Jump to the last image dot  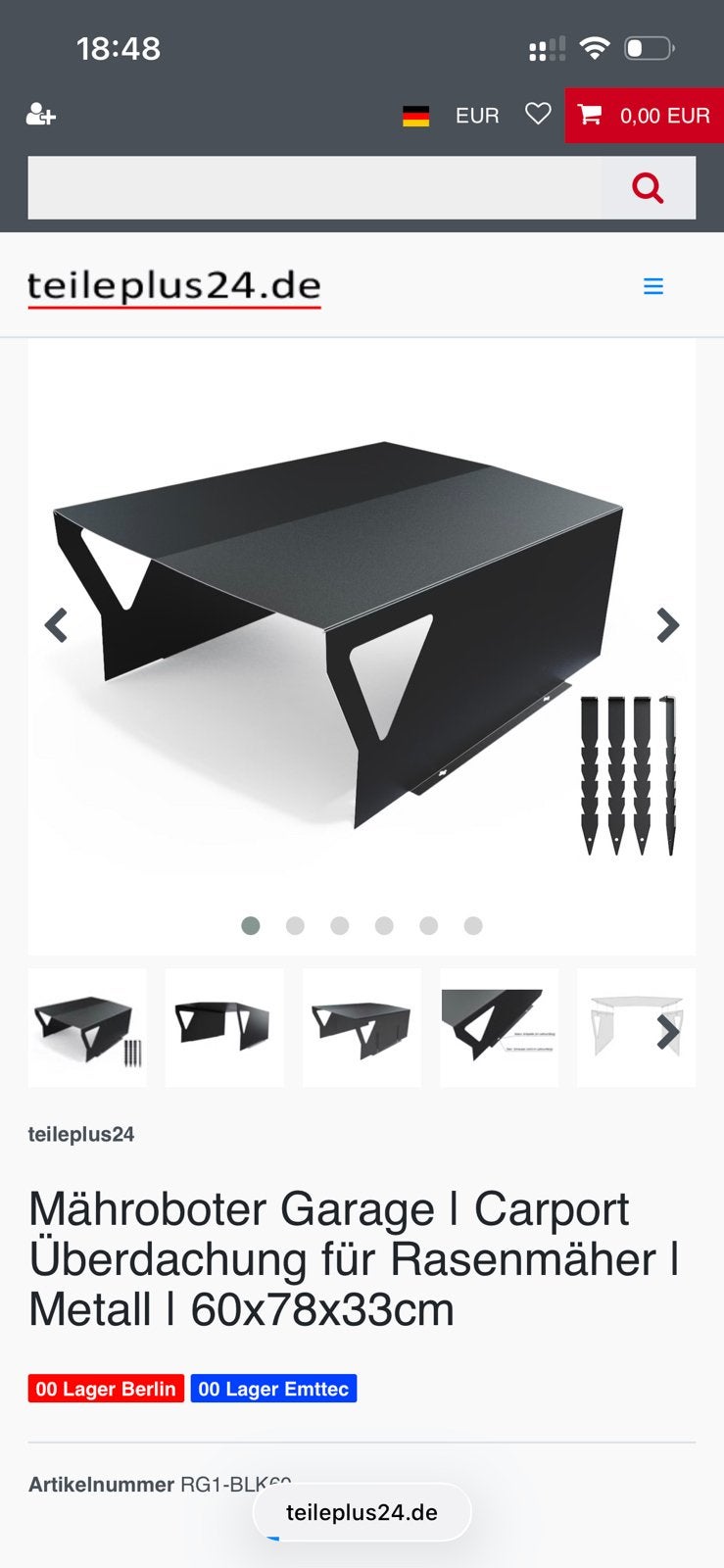click(473, 926)
